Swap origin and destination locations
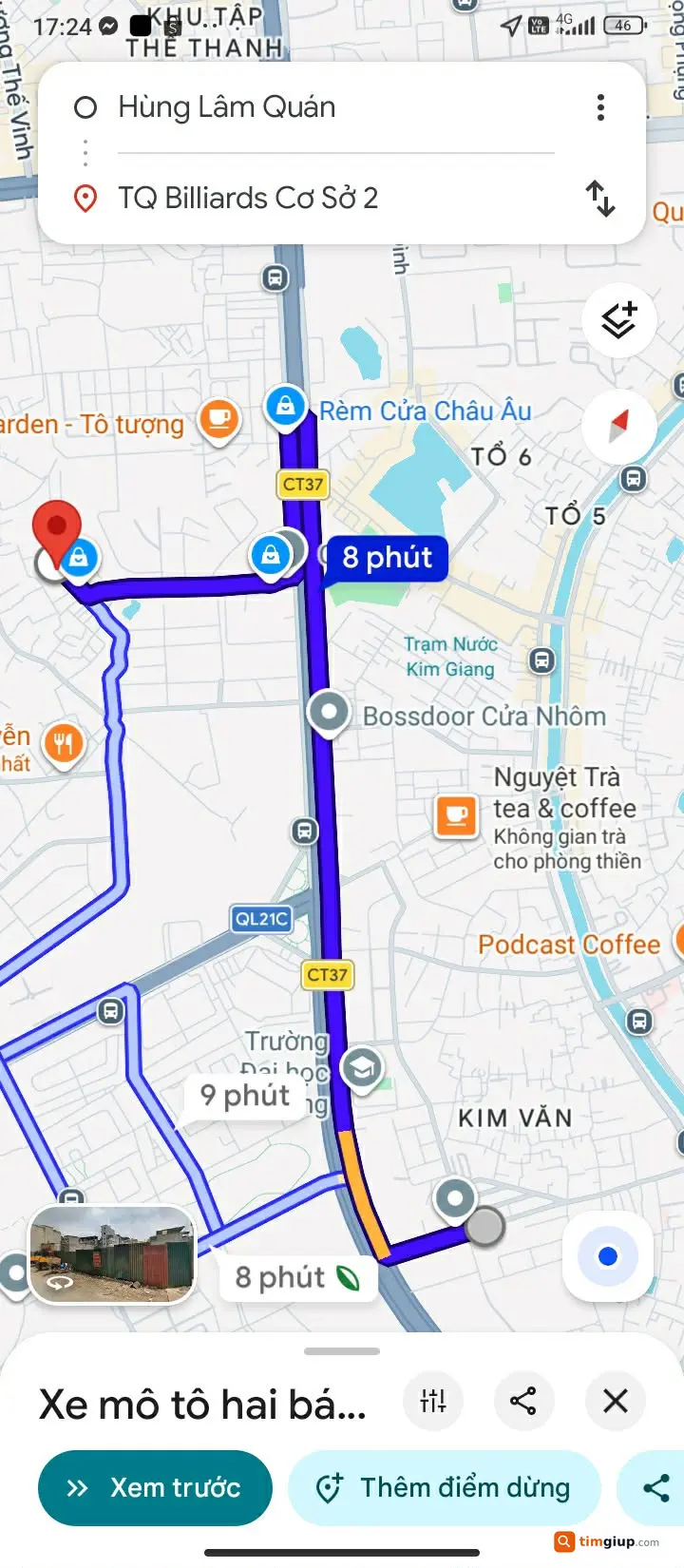684x1568 pixels. [600, 198]
